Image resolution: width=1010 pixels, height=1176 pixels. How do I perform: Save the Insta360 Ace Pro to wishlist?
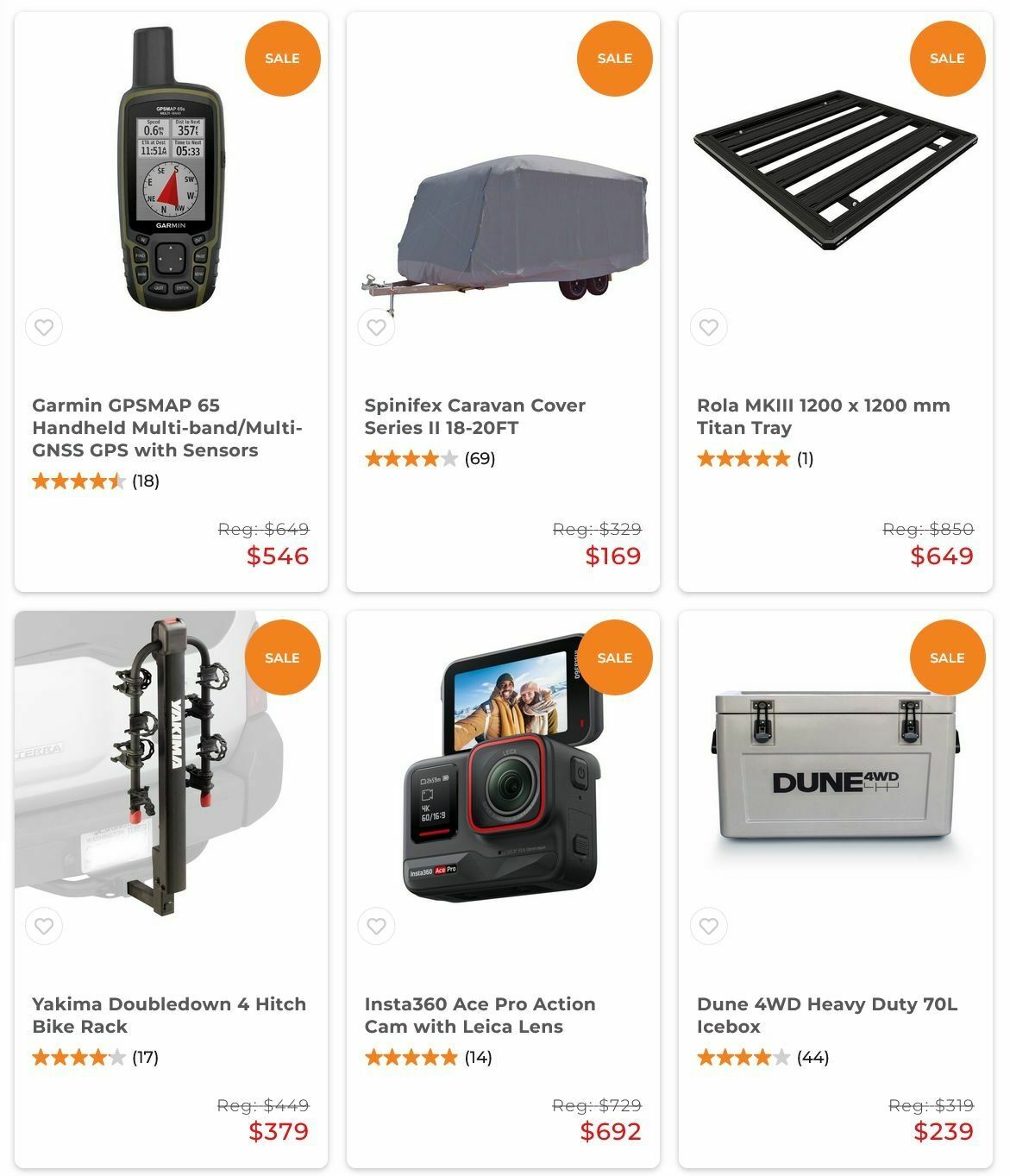(376, 926)
